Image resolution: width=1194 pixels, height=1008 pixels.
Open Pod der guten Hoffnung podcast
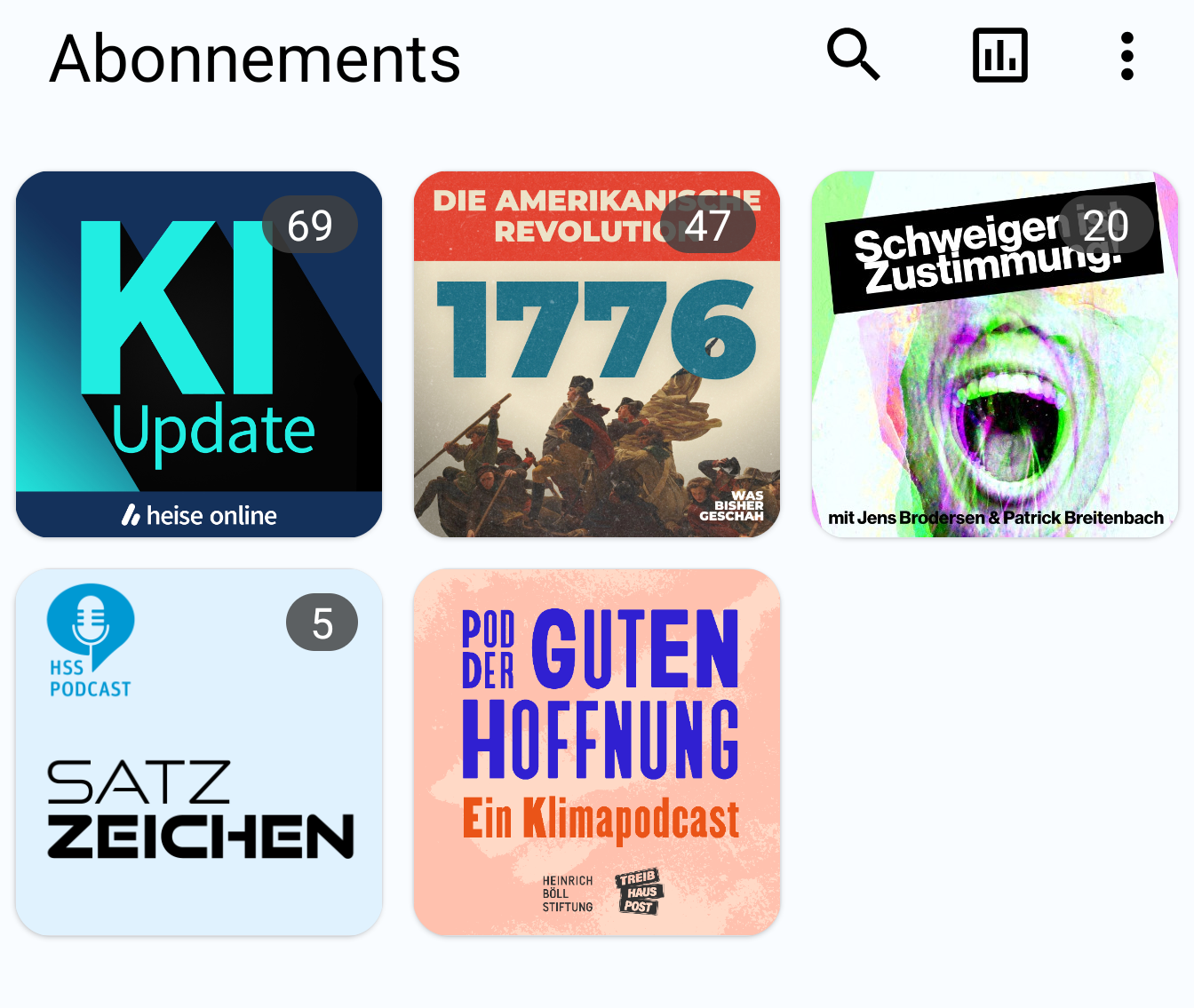[x=597, y=752]
